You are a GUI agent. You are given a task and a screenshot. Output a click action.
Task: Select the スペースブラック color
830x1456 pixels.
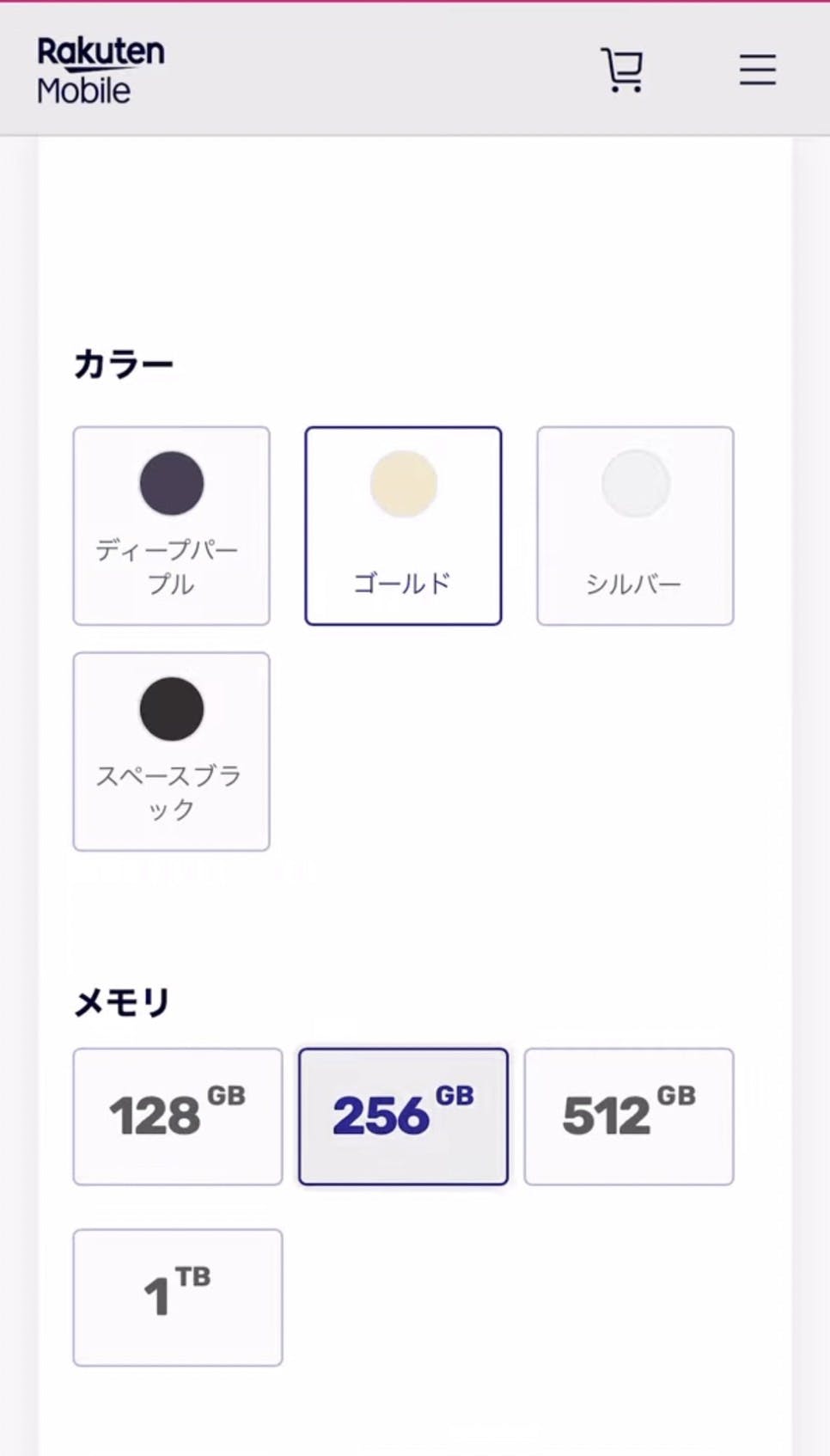[172, 752]
